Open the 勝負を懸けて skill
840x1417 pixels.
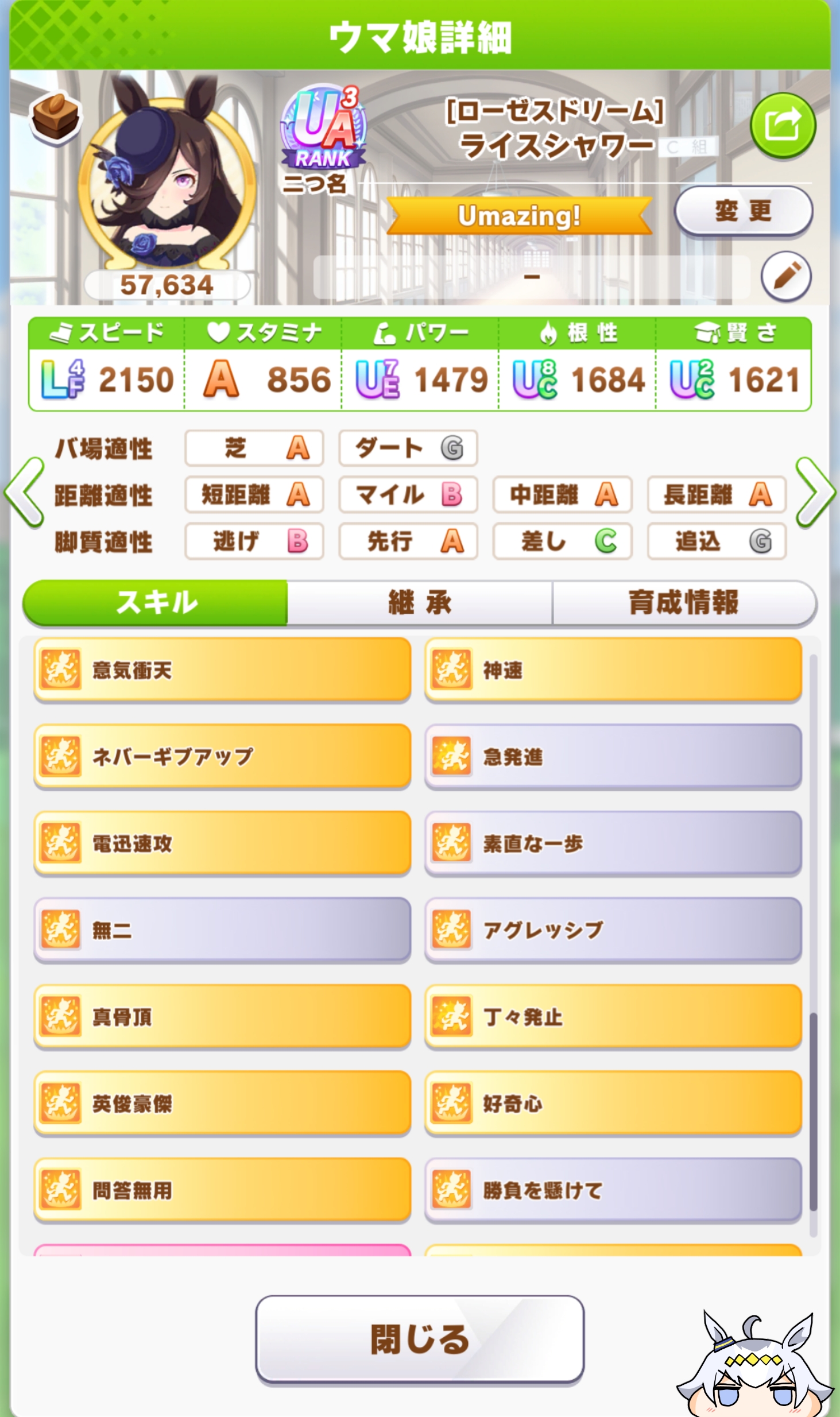(x=613, y=1190)
